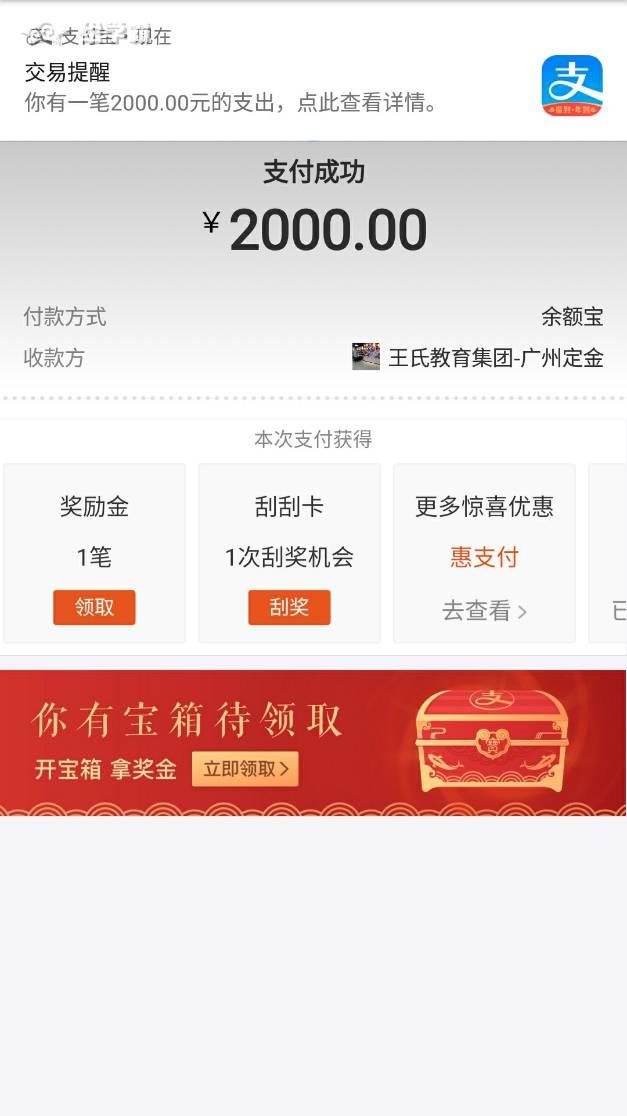The image size is (627, 1116).
Task: Claim the 奖励金 reward with 领取
Action: pyautogui.click(x=94, y=607)
